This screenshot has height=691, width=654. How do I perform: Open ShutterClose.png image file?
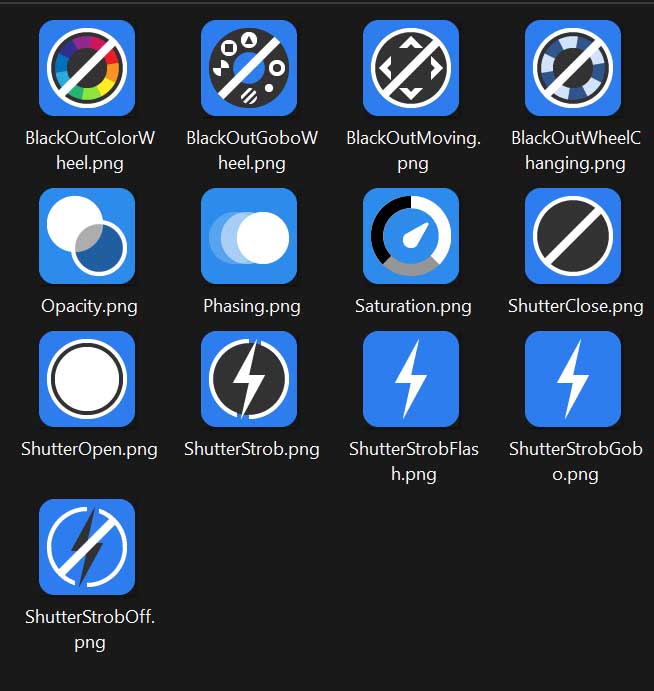[x=573, y=236]
